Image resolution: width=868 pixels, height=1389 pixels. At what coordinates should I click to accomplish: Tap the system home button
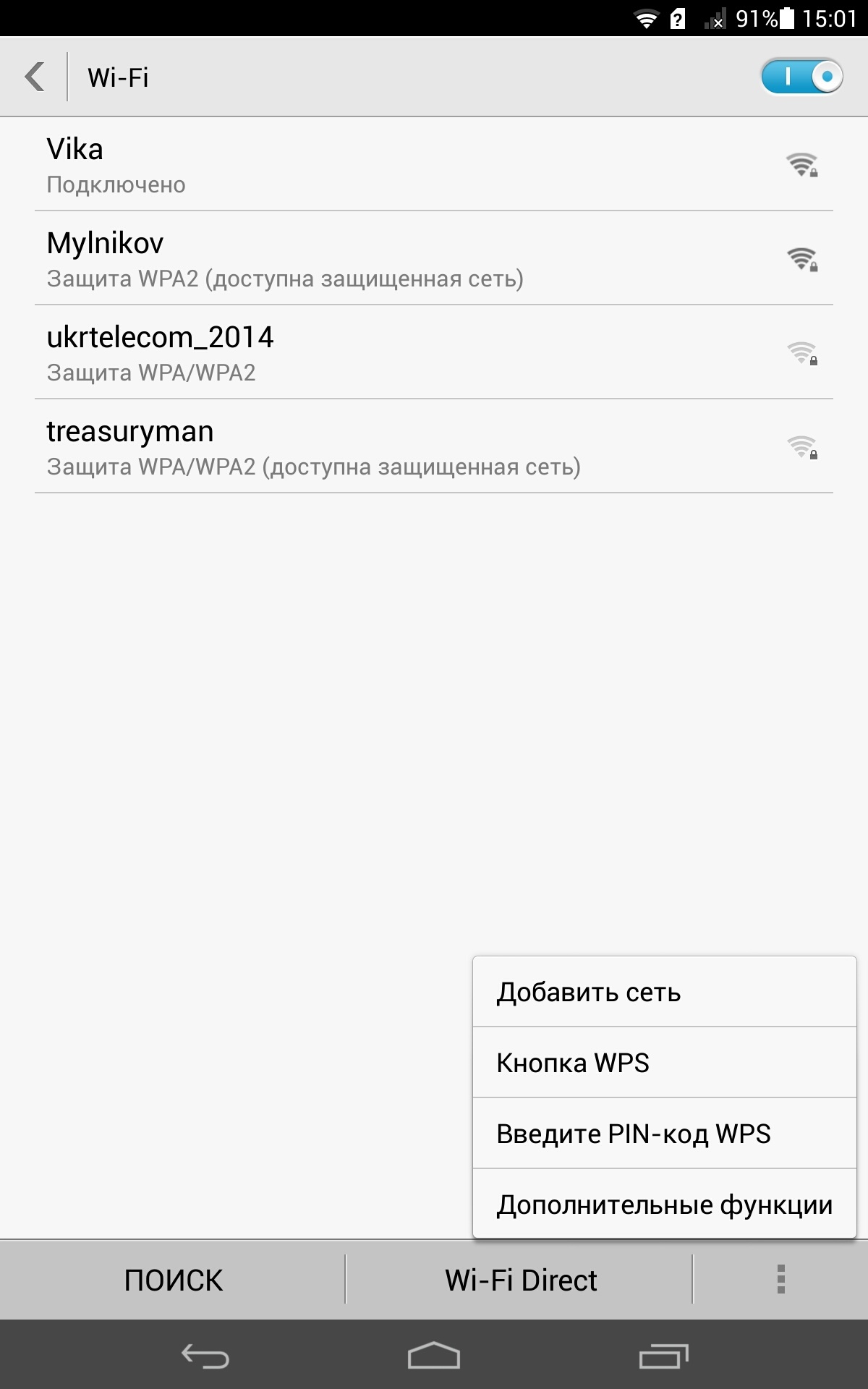pos(434,1356)
